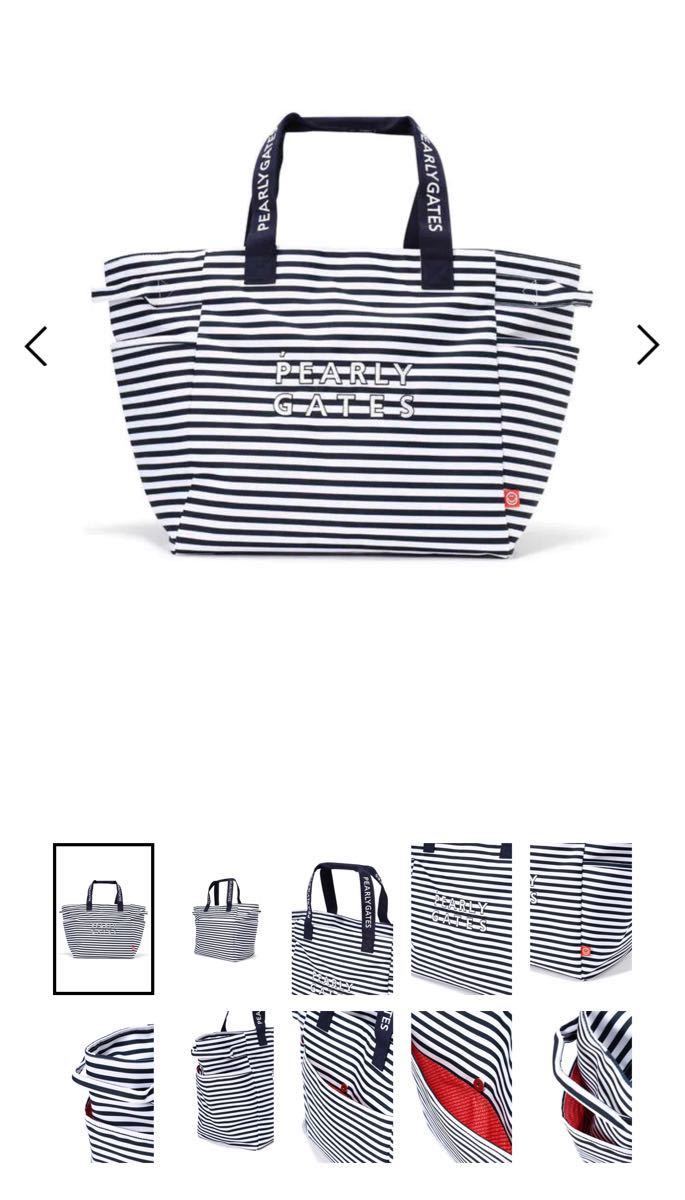Select the highlighted front-view bag thumbnail
Viewport: 685px width, 1200px height.
pyautogui.click(x=103, y=918)
